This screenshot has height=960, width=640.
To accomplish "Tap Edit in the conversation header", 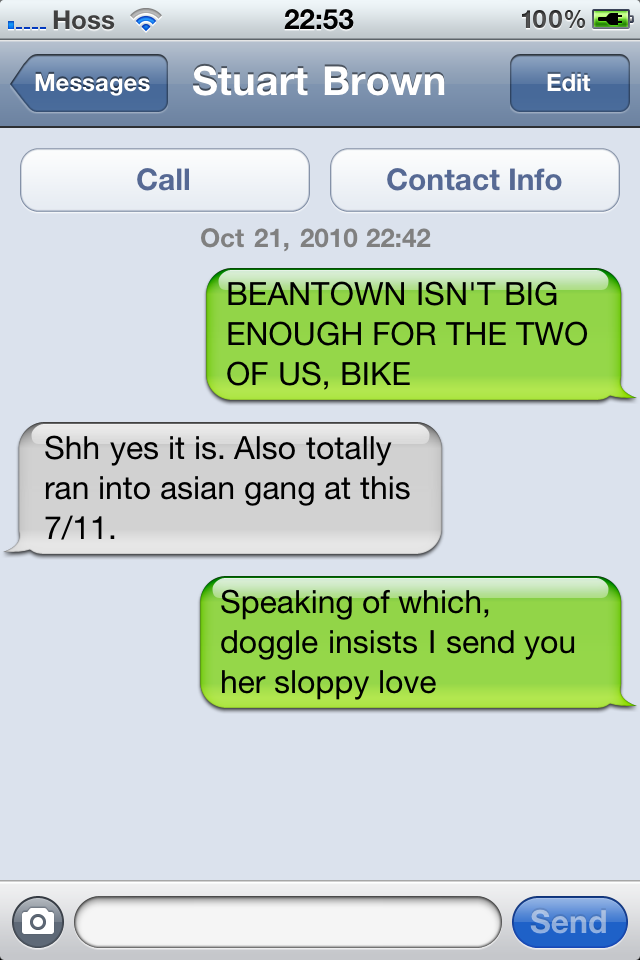I will tap(568, 84).
